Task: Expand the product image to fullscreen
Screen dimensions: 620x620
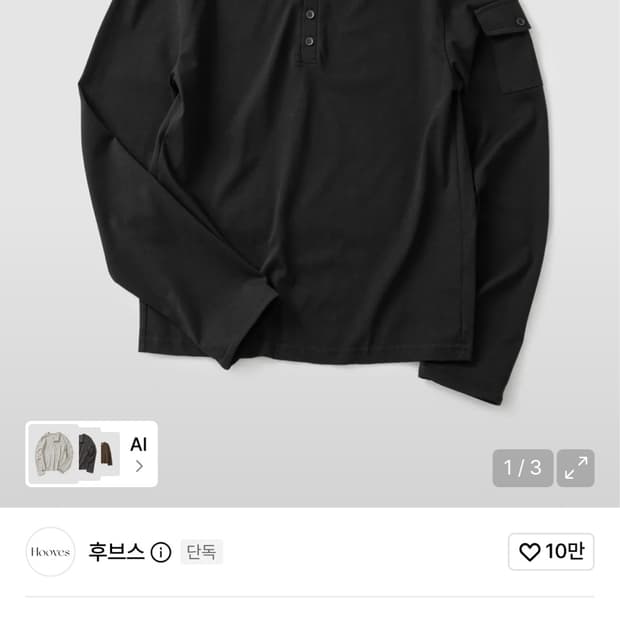Action: [575, 468]
